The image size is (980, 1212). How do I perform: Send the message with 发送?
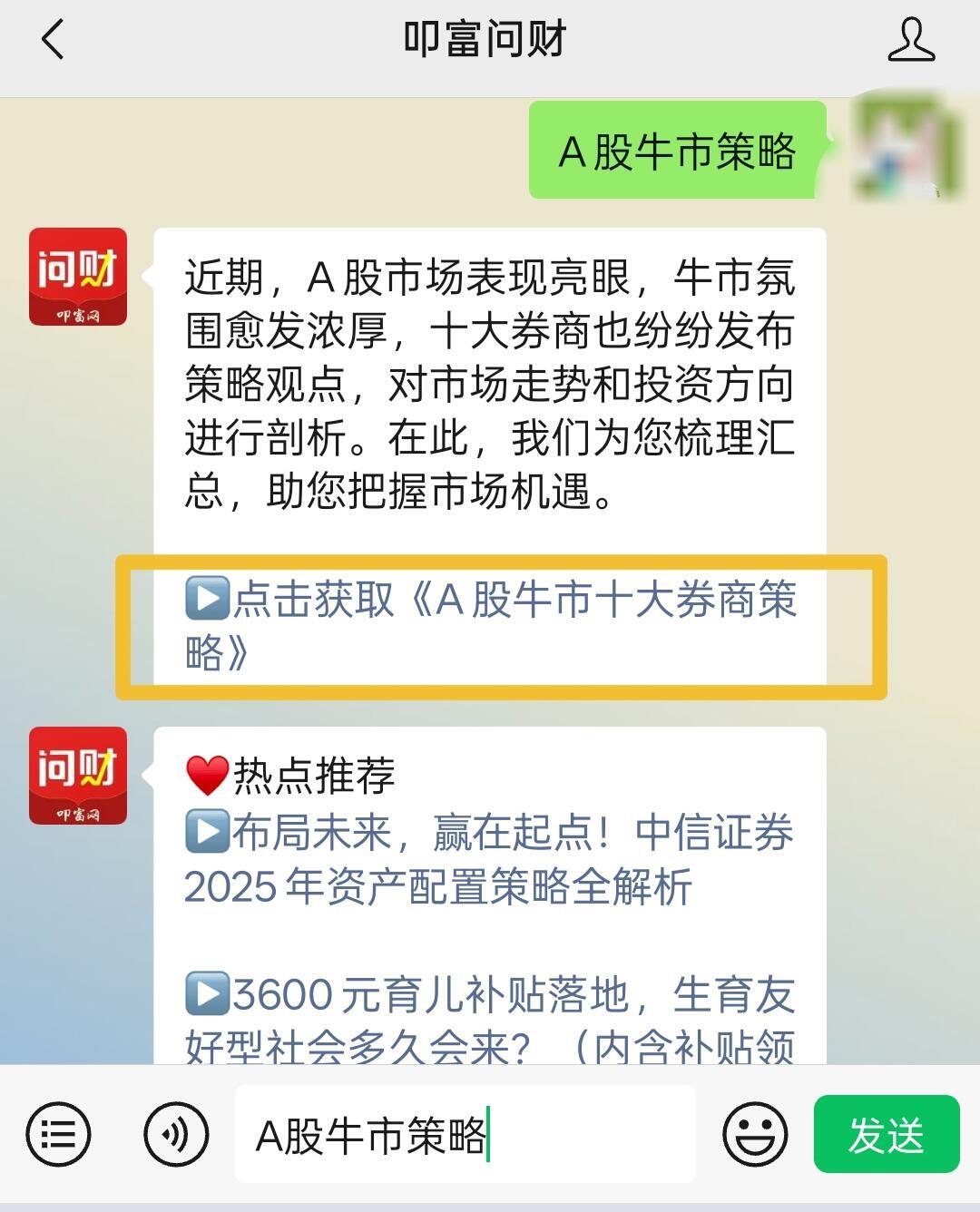pyautogui.click(x=886, y=1134)
